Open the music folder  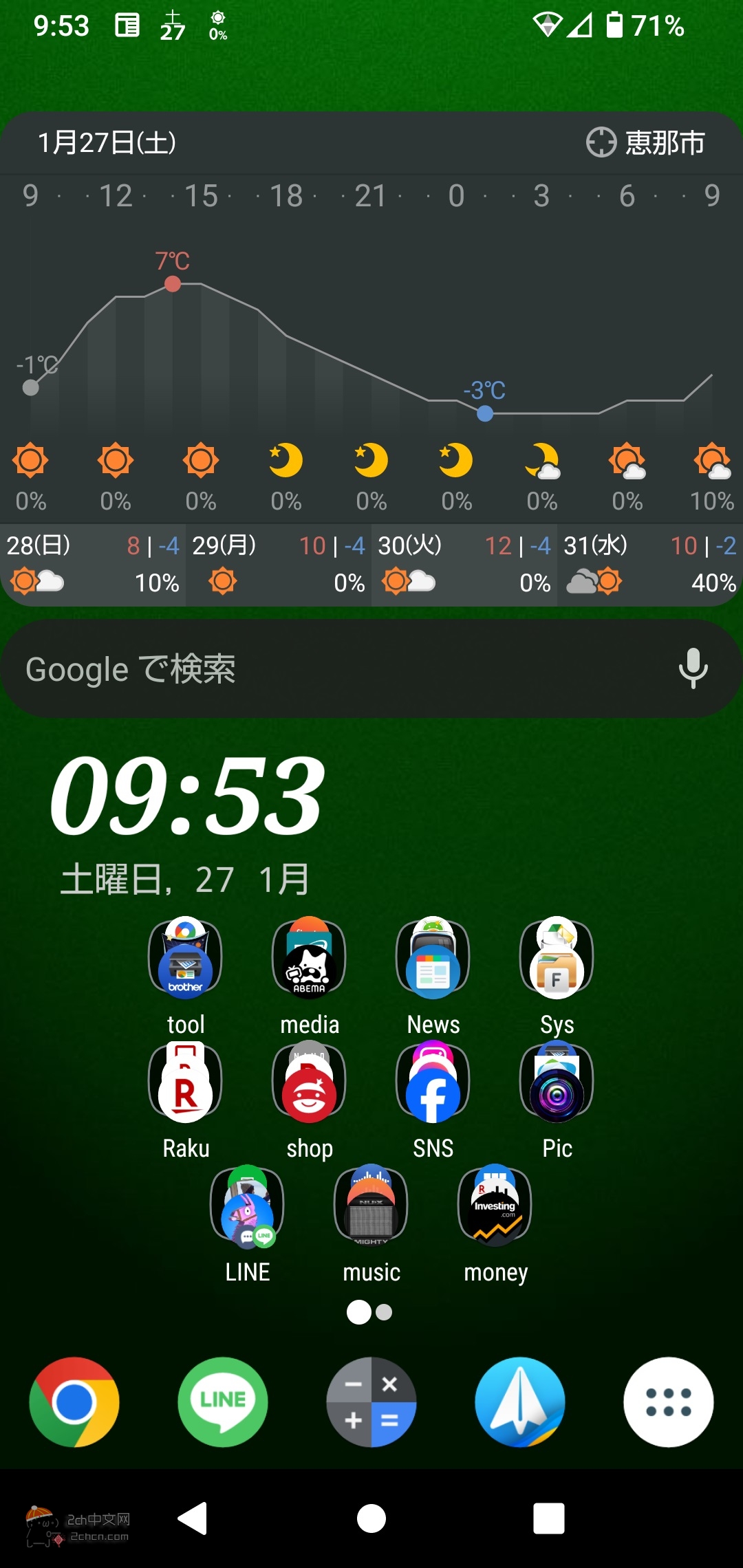pyautogui.click(x=371, y=1207)
